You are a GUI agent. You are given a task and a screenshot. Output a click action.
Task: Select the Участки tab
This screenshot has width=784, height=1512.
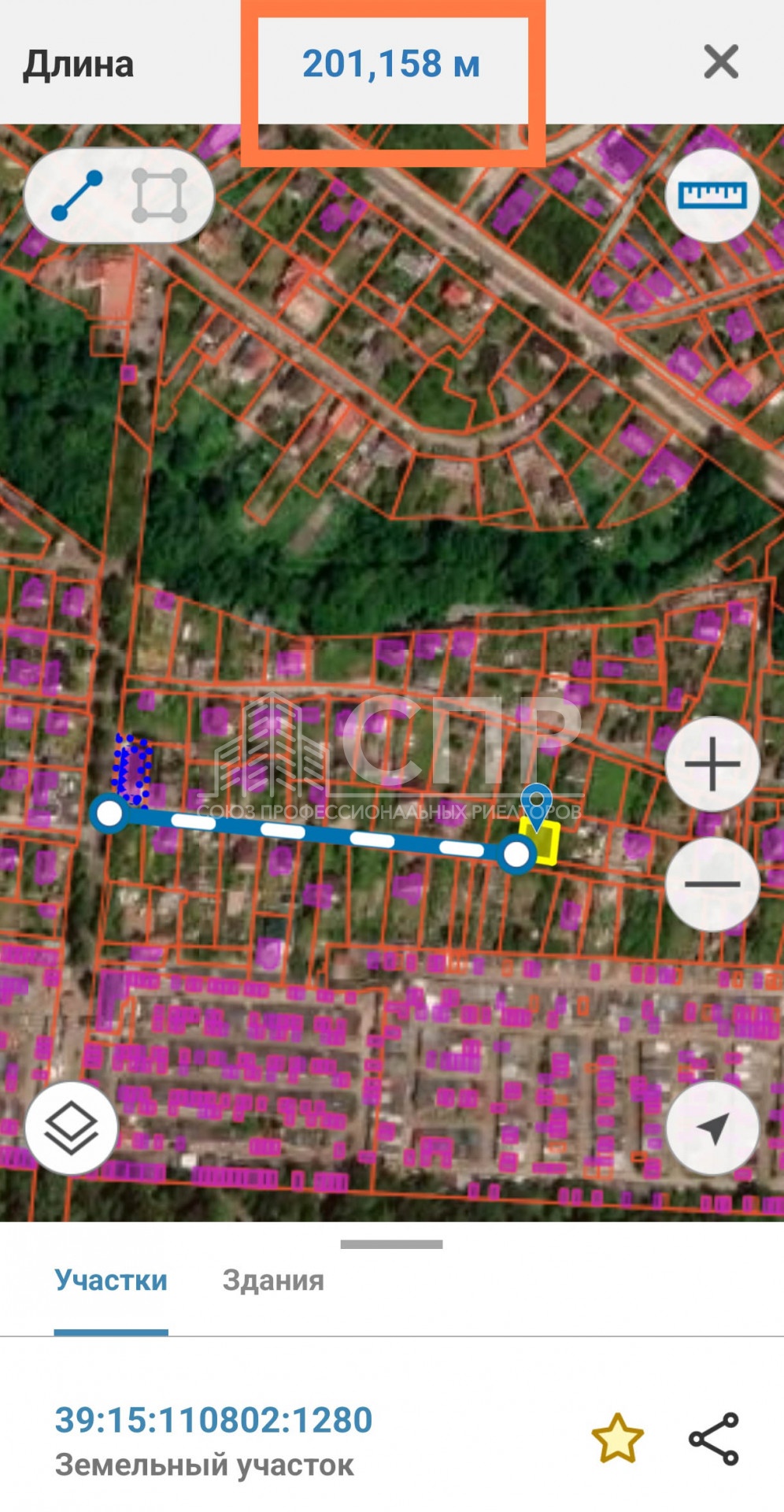pos(111,1280)
